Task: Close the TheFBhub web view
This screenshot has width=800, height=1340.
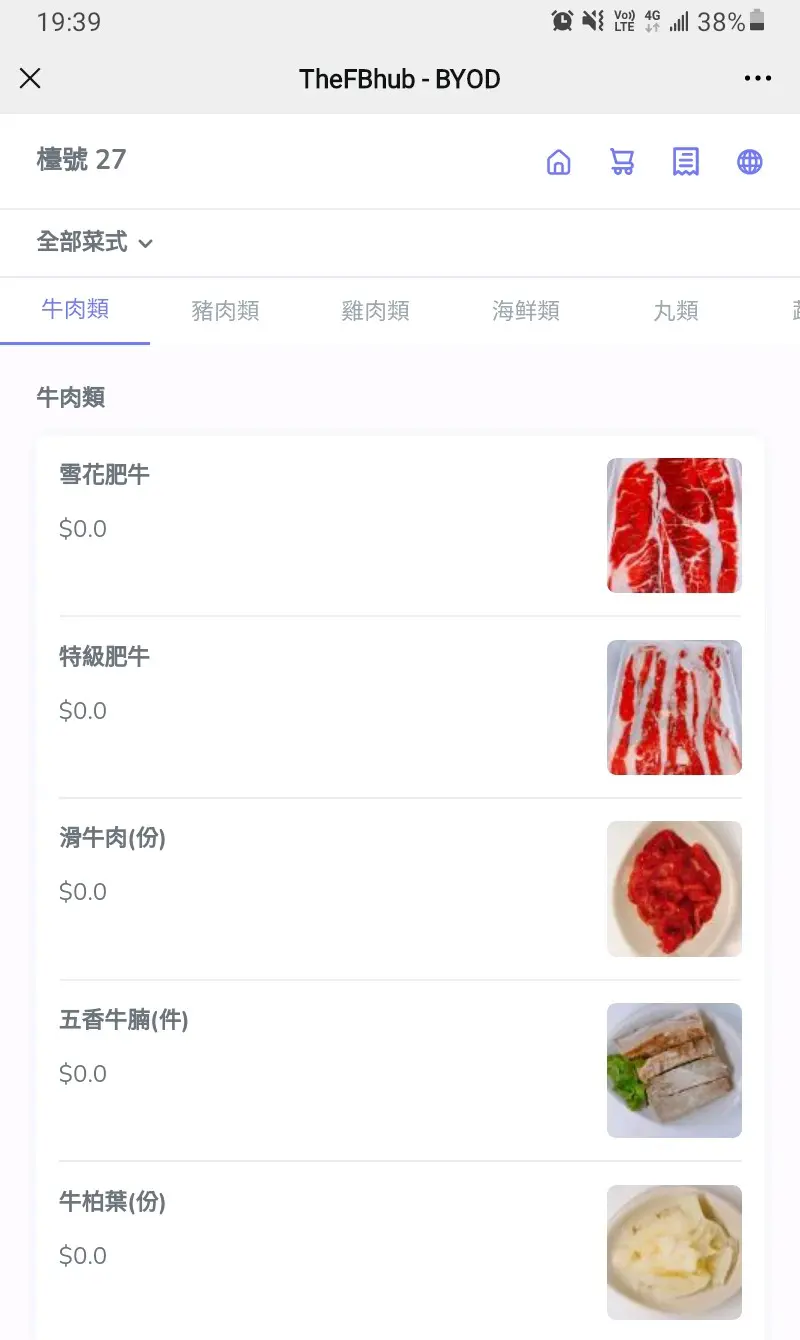Action: (x=30, y=78)
